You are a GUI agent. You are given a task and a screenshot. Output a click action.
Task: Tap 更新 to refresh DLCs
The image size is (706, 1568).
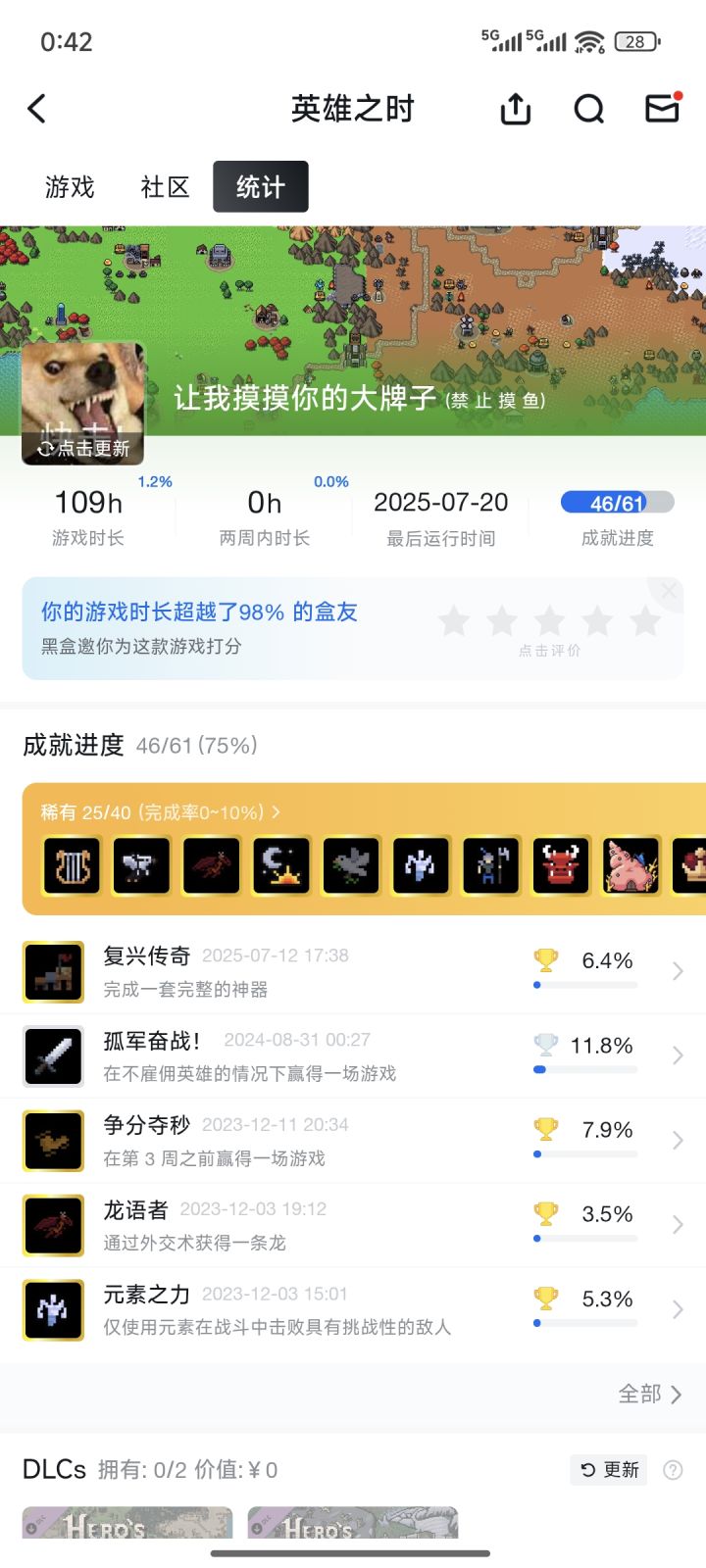[609, 1470]
